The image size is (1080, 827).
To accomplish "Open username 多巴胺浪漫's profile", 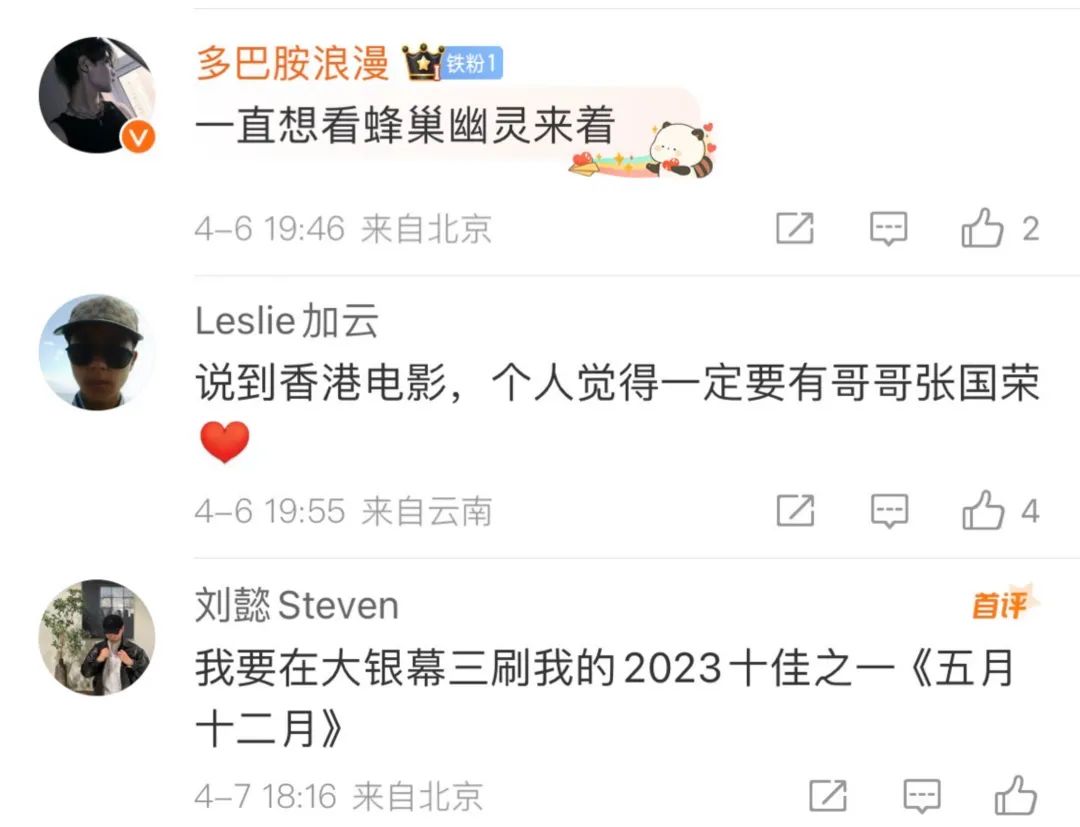I will 292,65.
